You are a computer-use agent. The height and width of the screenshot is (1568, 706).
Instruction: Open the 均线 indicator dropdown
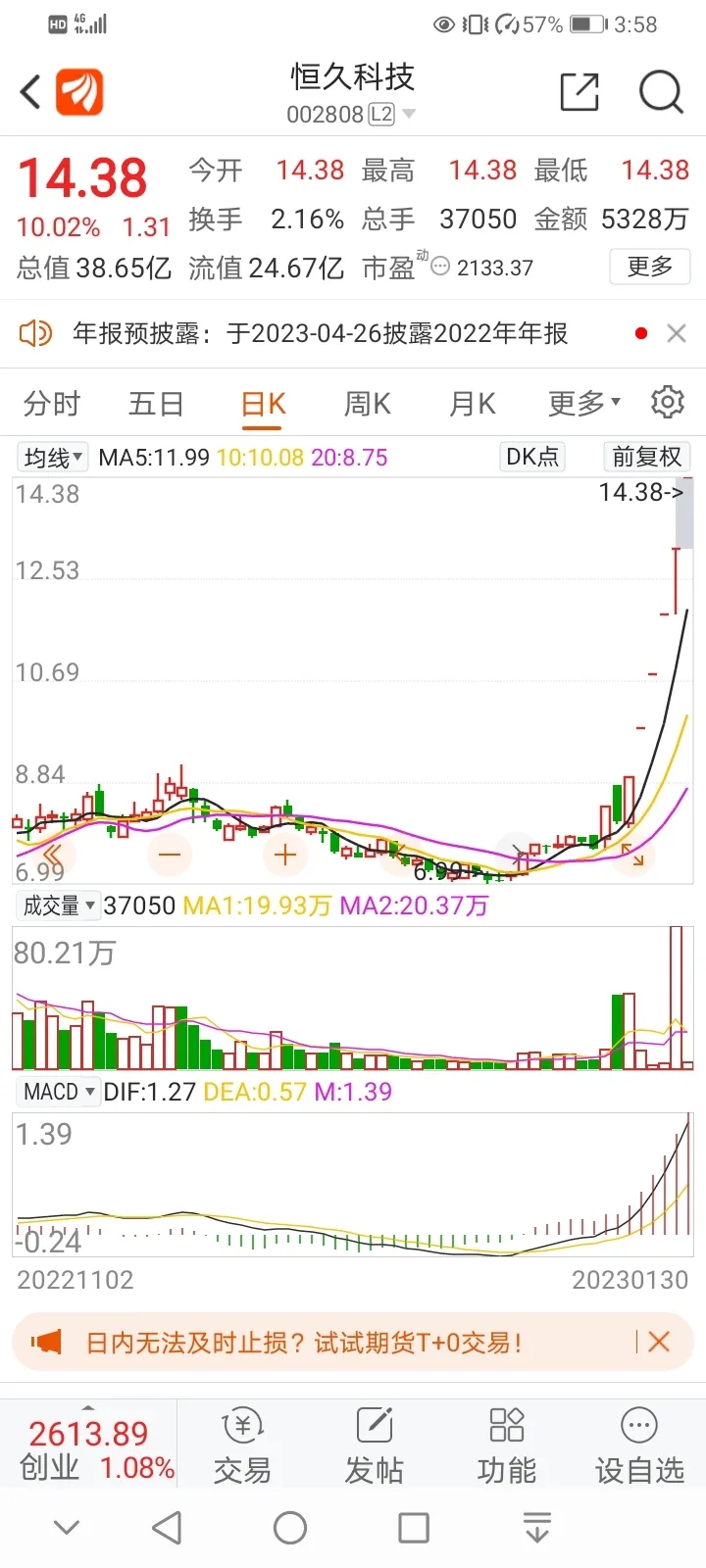coord(54,457)
